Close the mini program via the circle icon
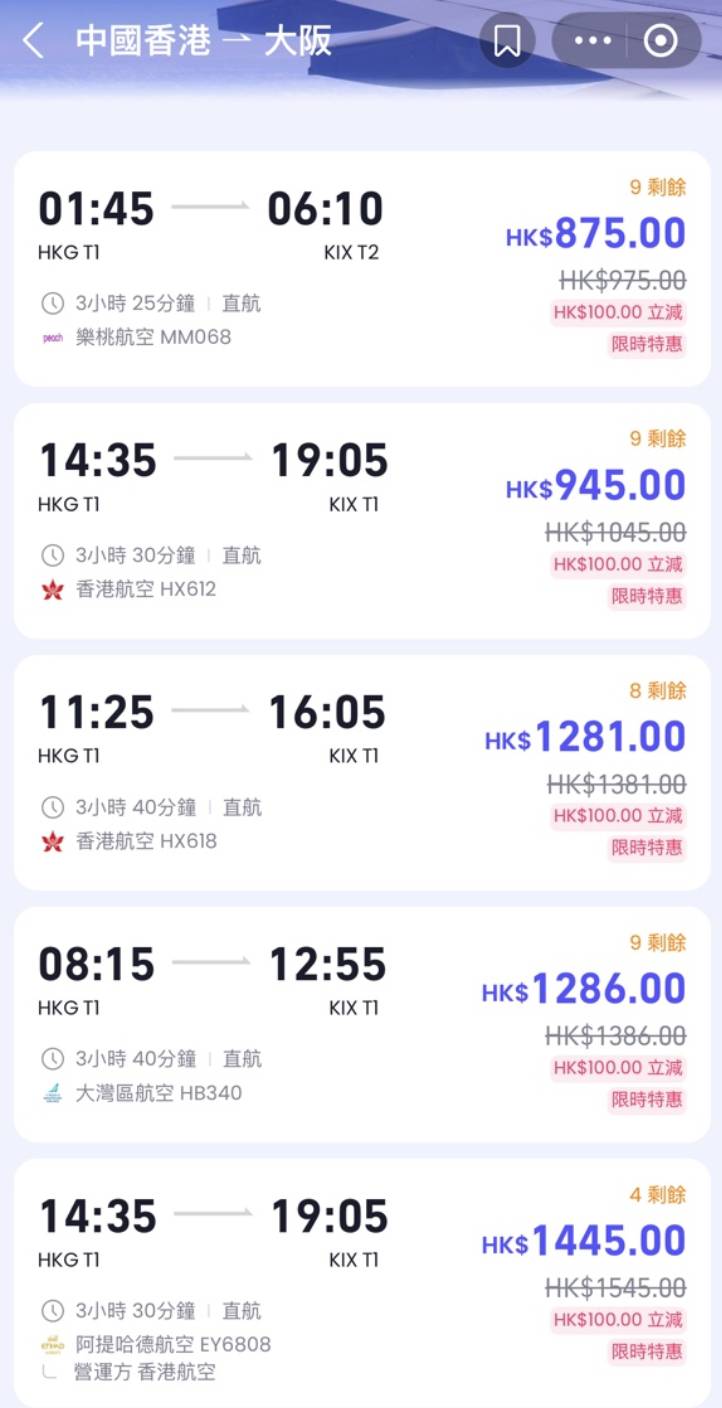Viewport: 722px width, 1408px height. pyautogui.click(x=661, y=41)
